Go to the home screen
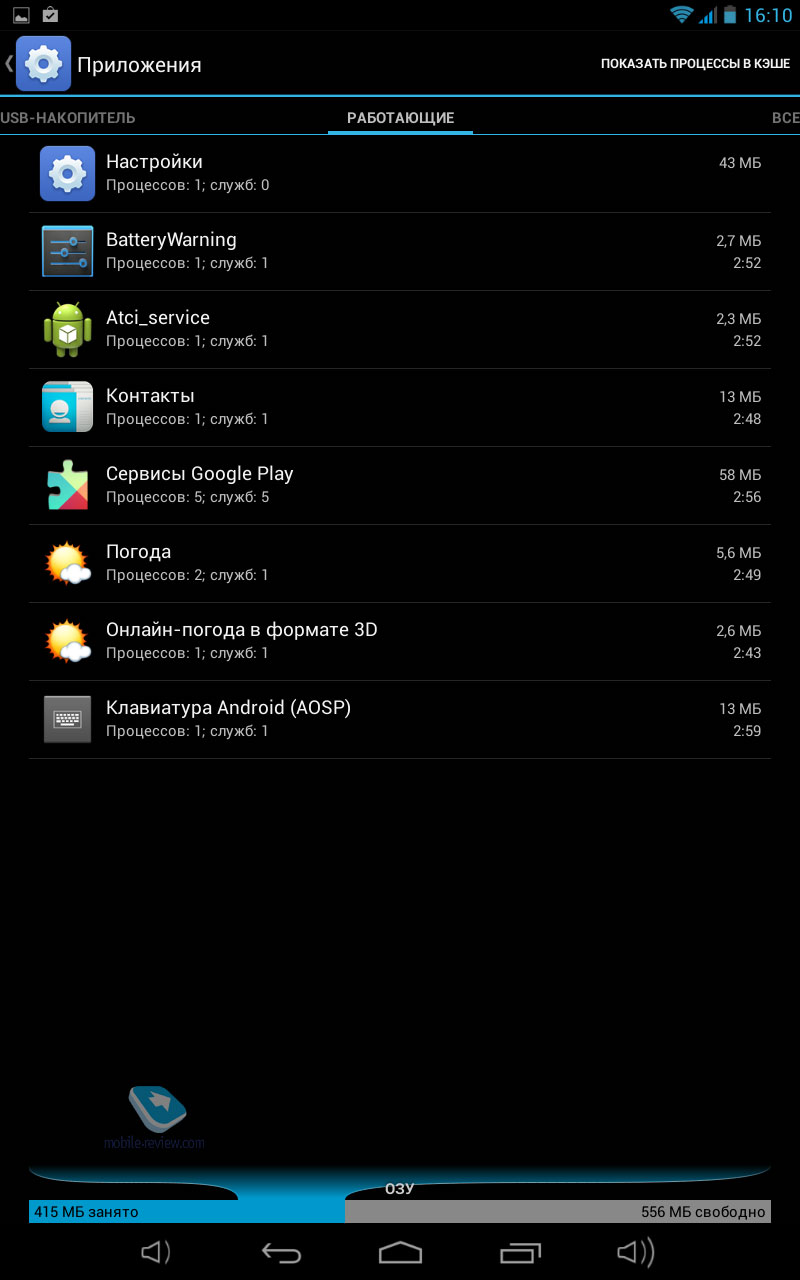 [400, 1252]
